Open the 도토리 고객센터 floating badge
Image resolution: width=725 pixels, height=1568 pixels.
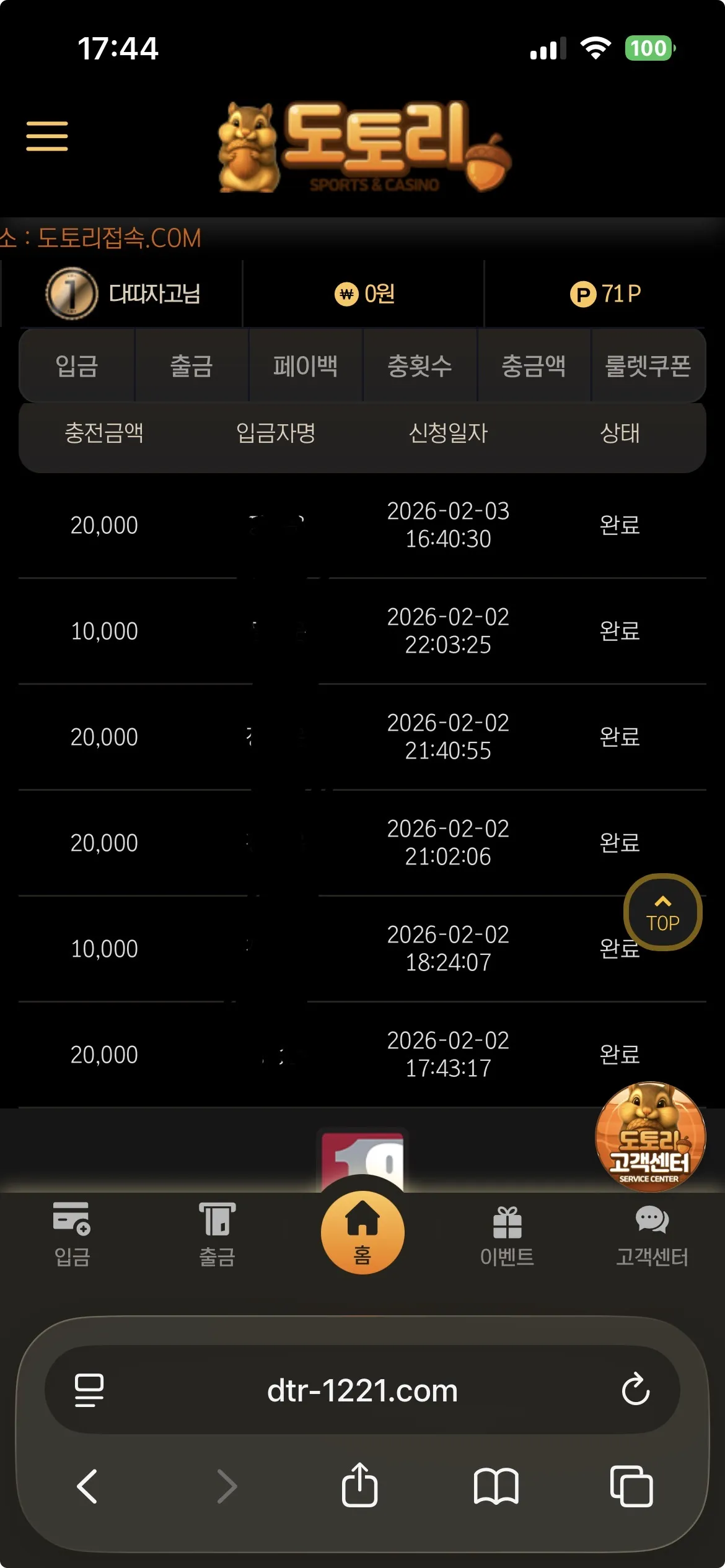click(650, 1136)
